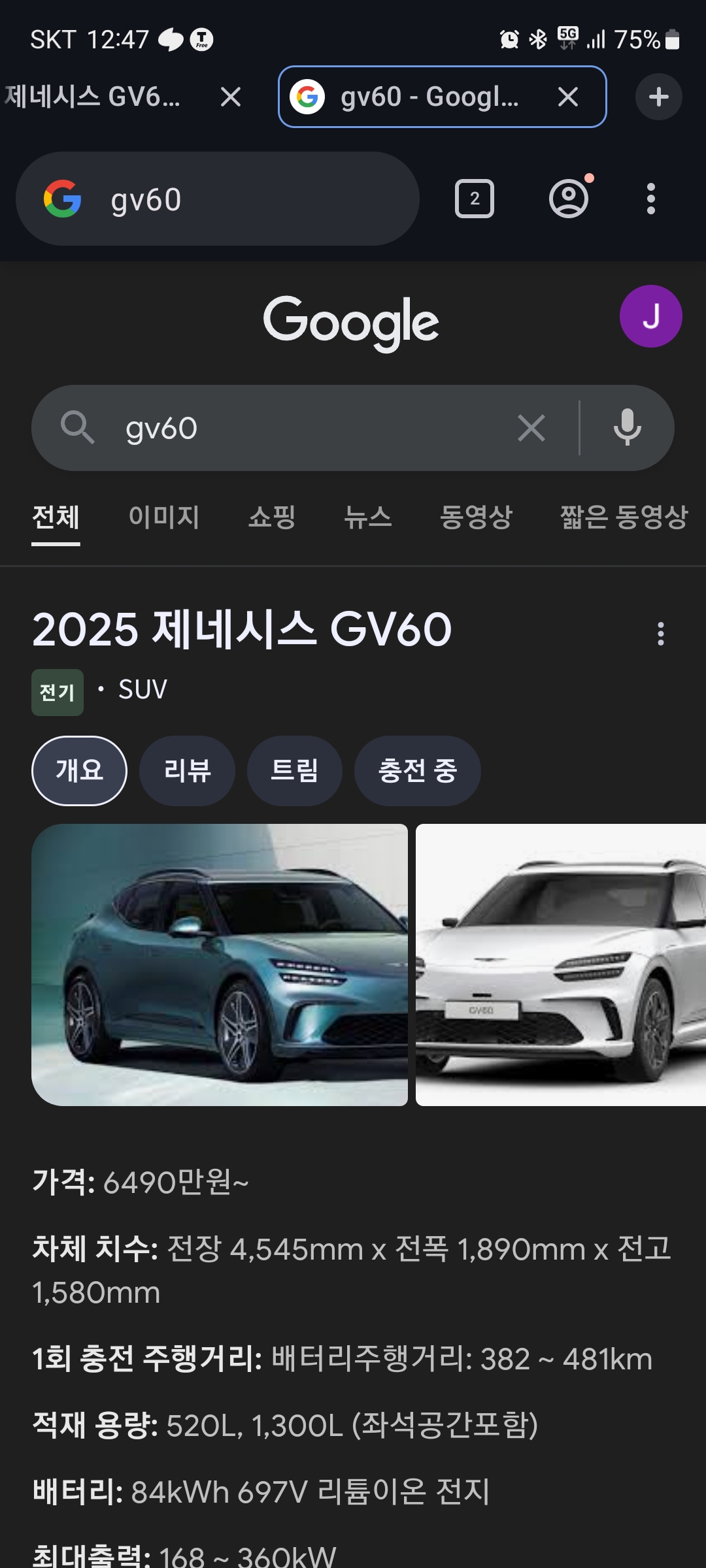The image size is (706, 1568).
Task: Select the 충전 중 chip
Action: coord(417,771)
